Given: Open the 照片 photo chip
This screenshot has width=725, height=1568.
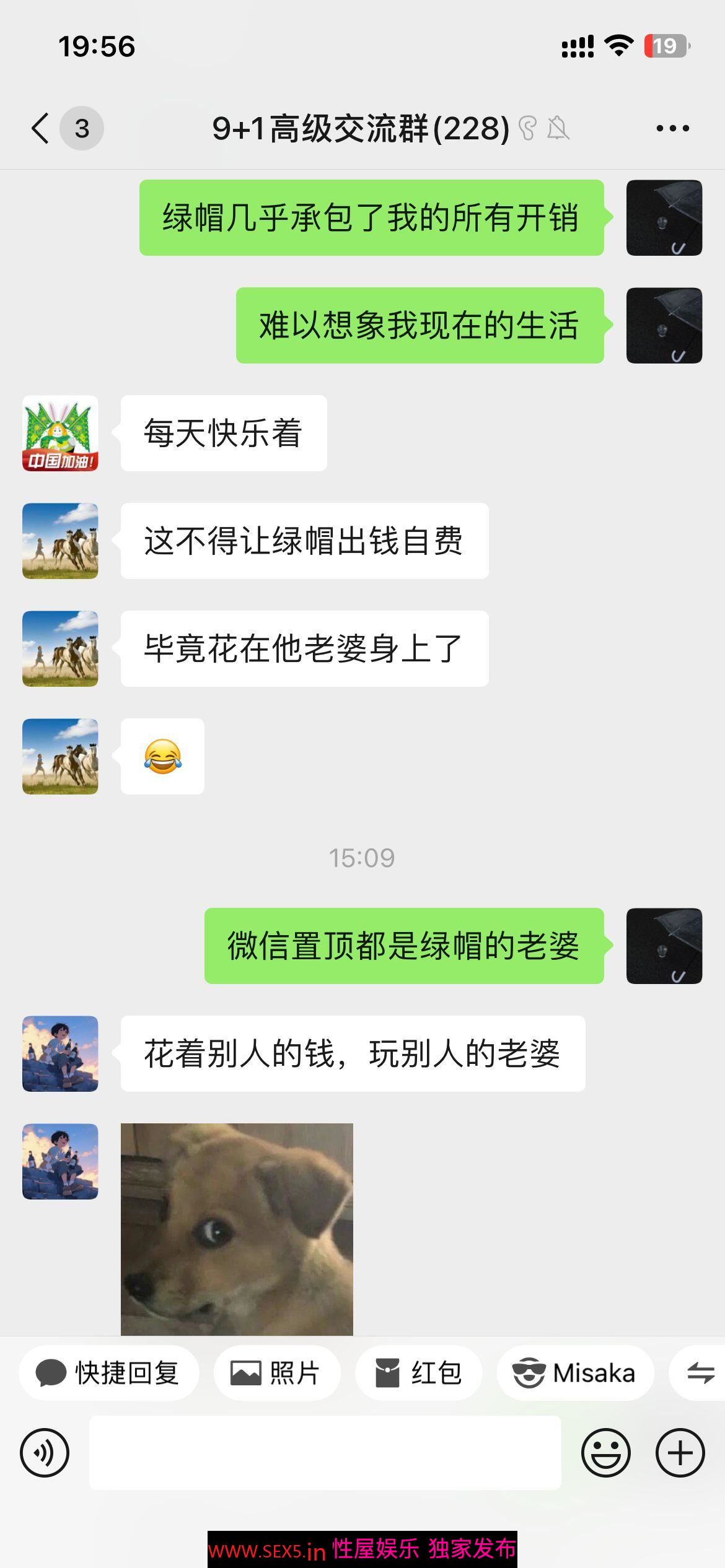Looking at the screenshot, I should [x=276, y=1373].
